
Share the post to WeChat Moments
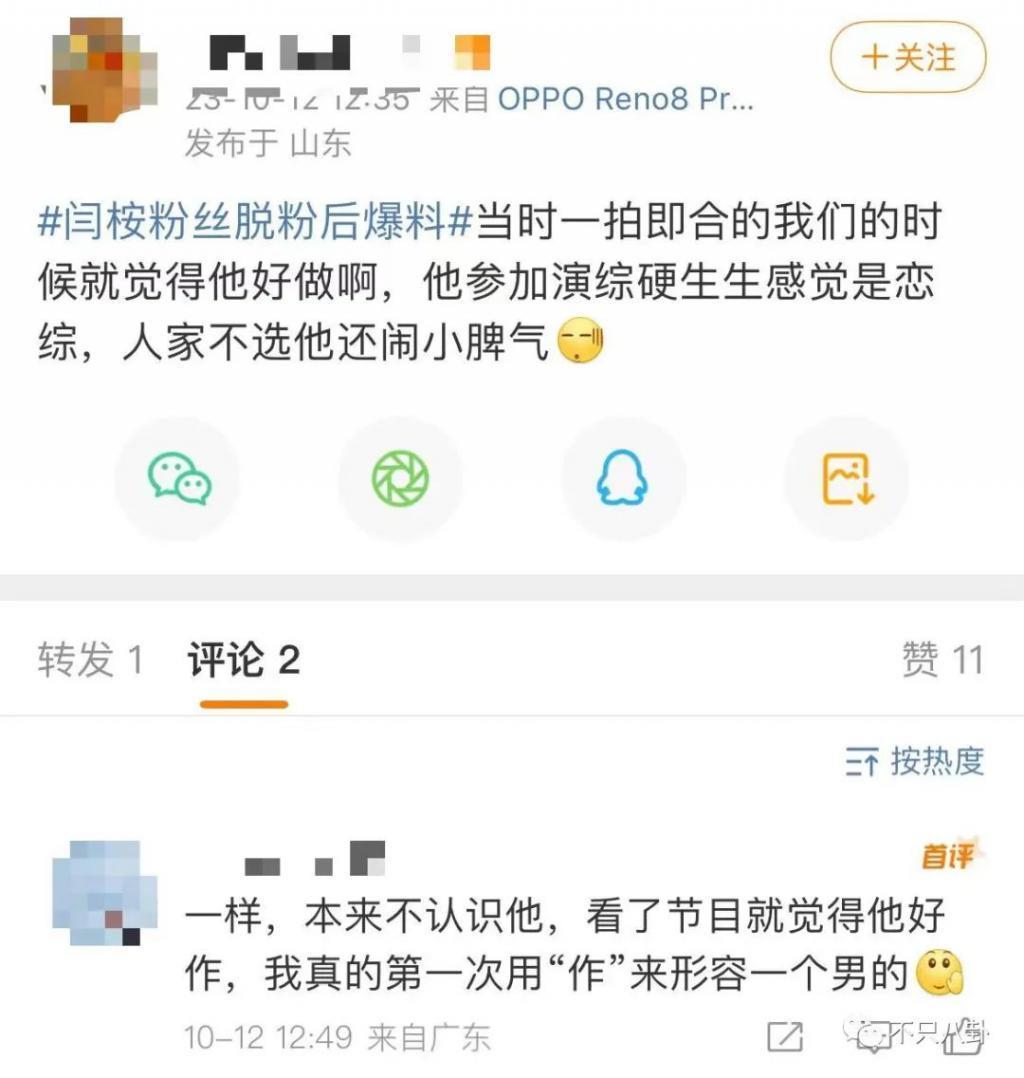coord(400,478)
